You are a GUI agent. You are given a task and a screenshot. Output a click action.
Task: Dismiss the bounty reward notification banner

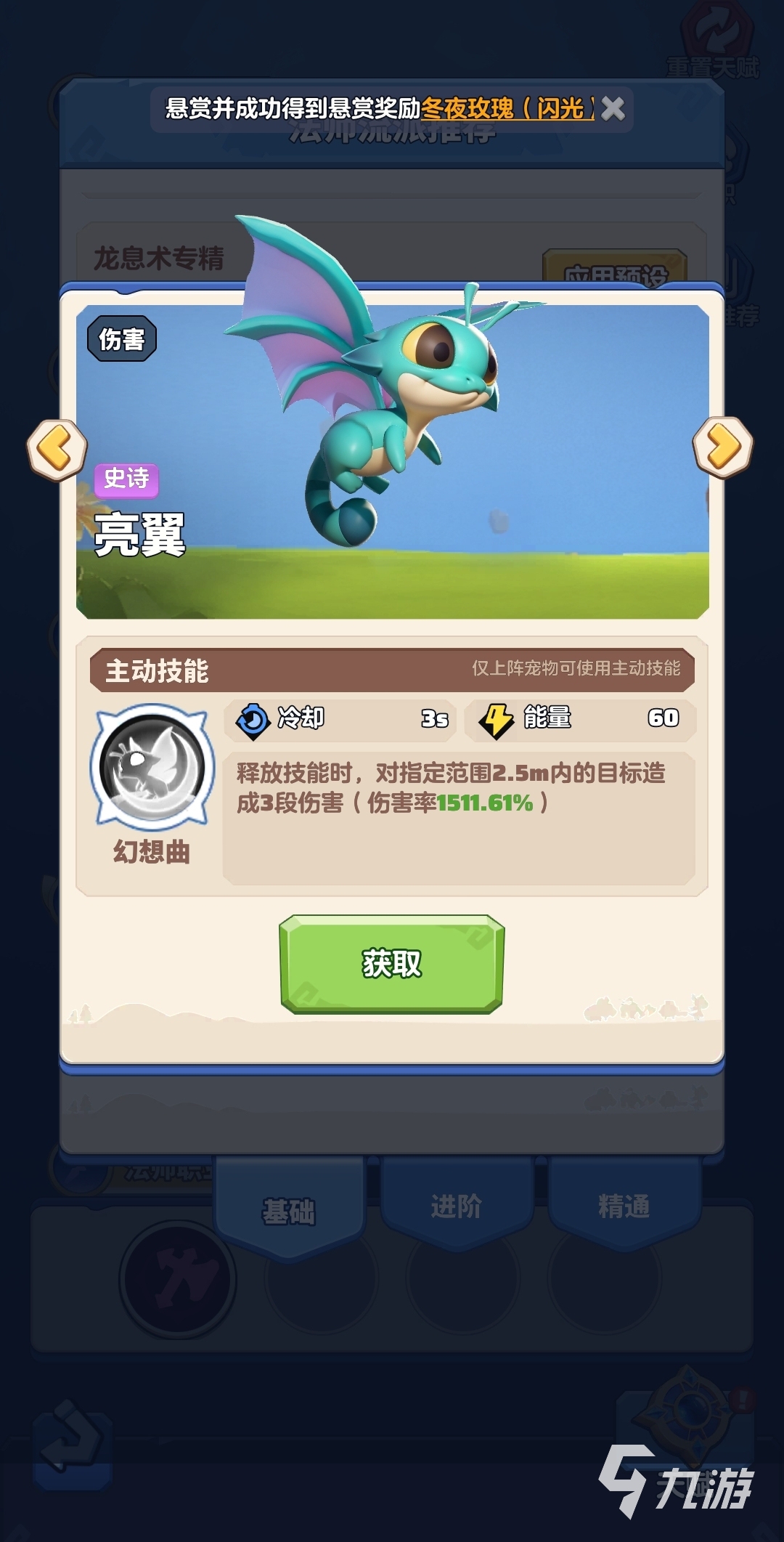click(613, 109)
